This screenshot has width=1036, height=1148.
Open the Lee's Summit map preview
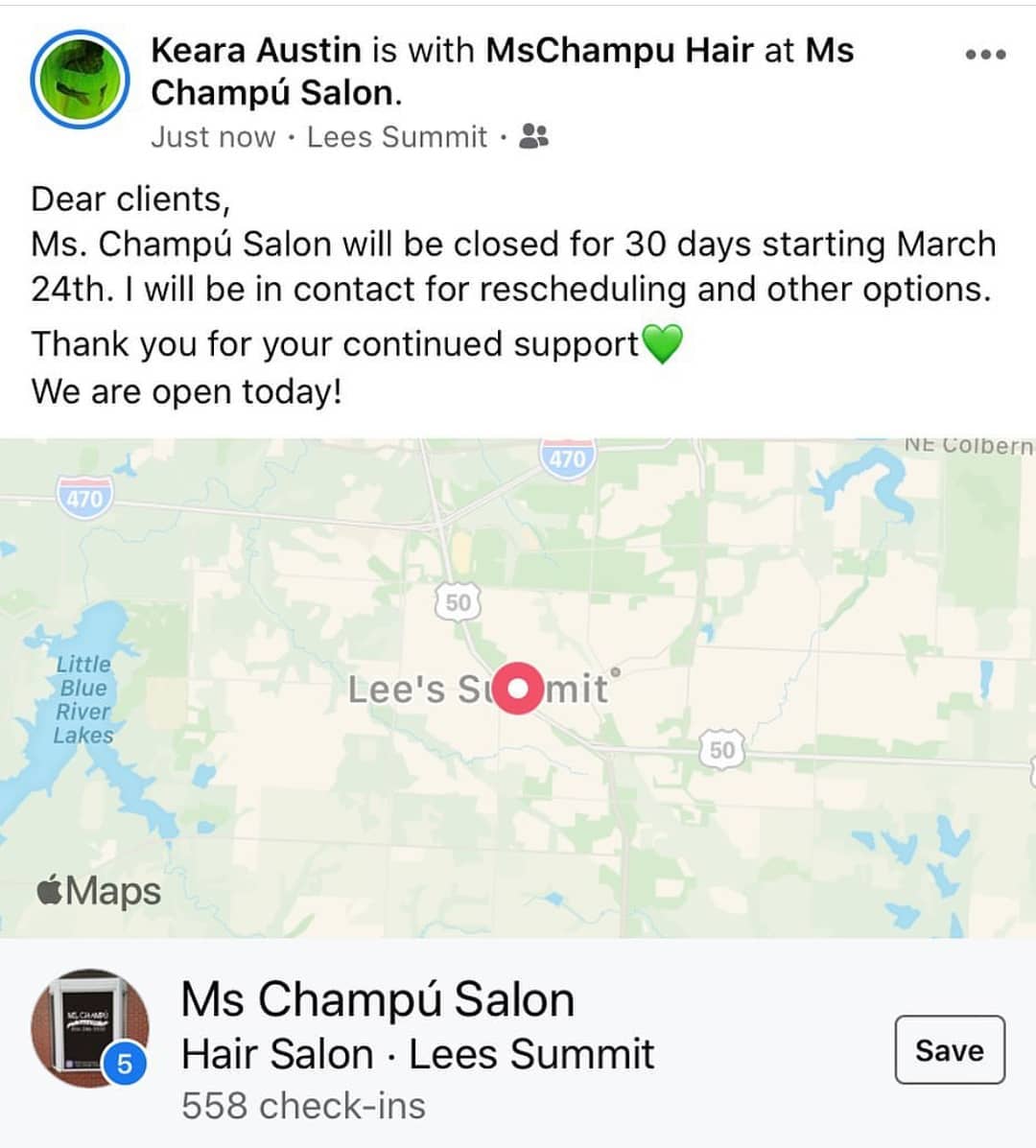[x=518, y=689]
